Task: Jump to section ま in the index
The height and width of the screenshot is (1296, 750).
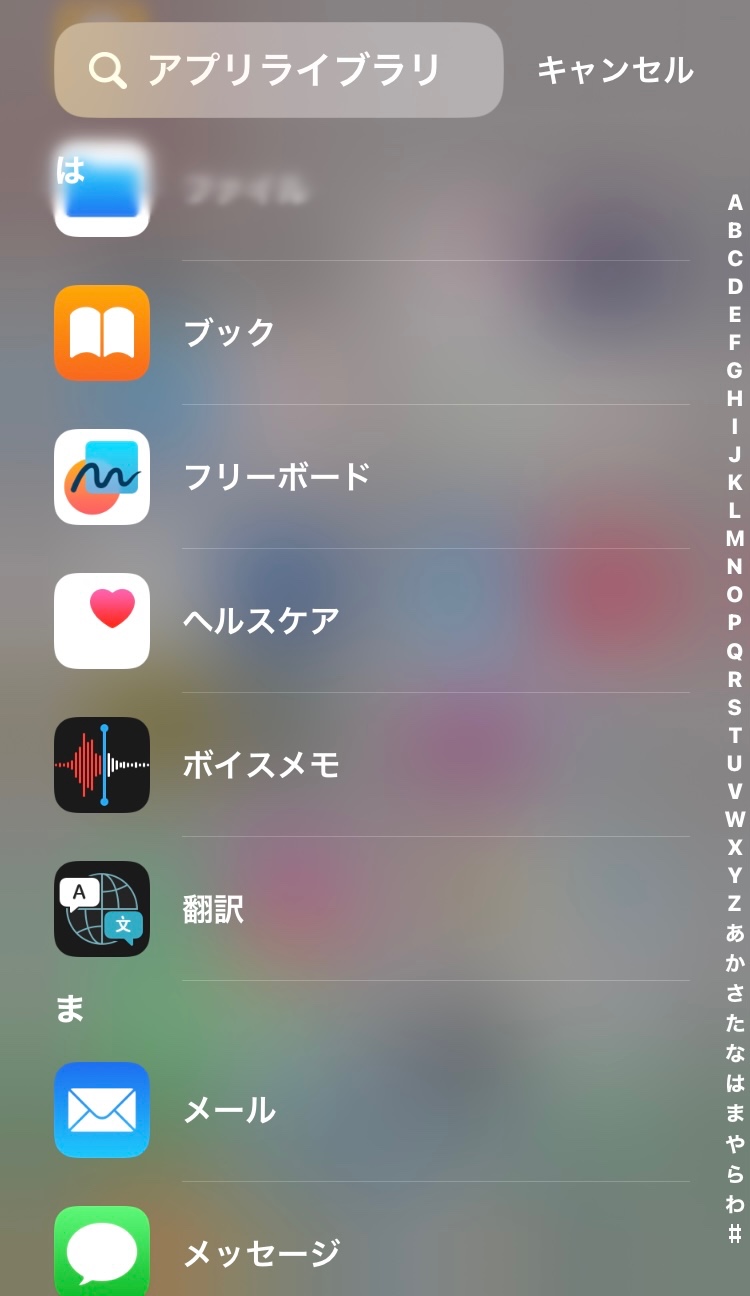Action: pos(735,1114)
